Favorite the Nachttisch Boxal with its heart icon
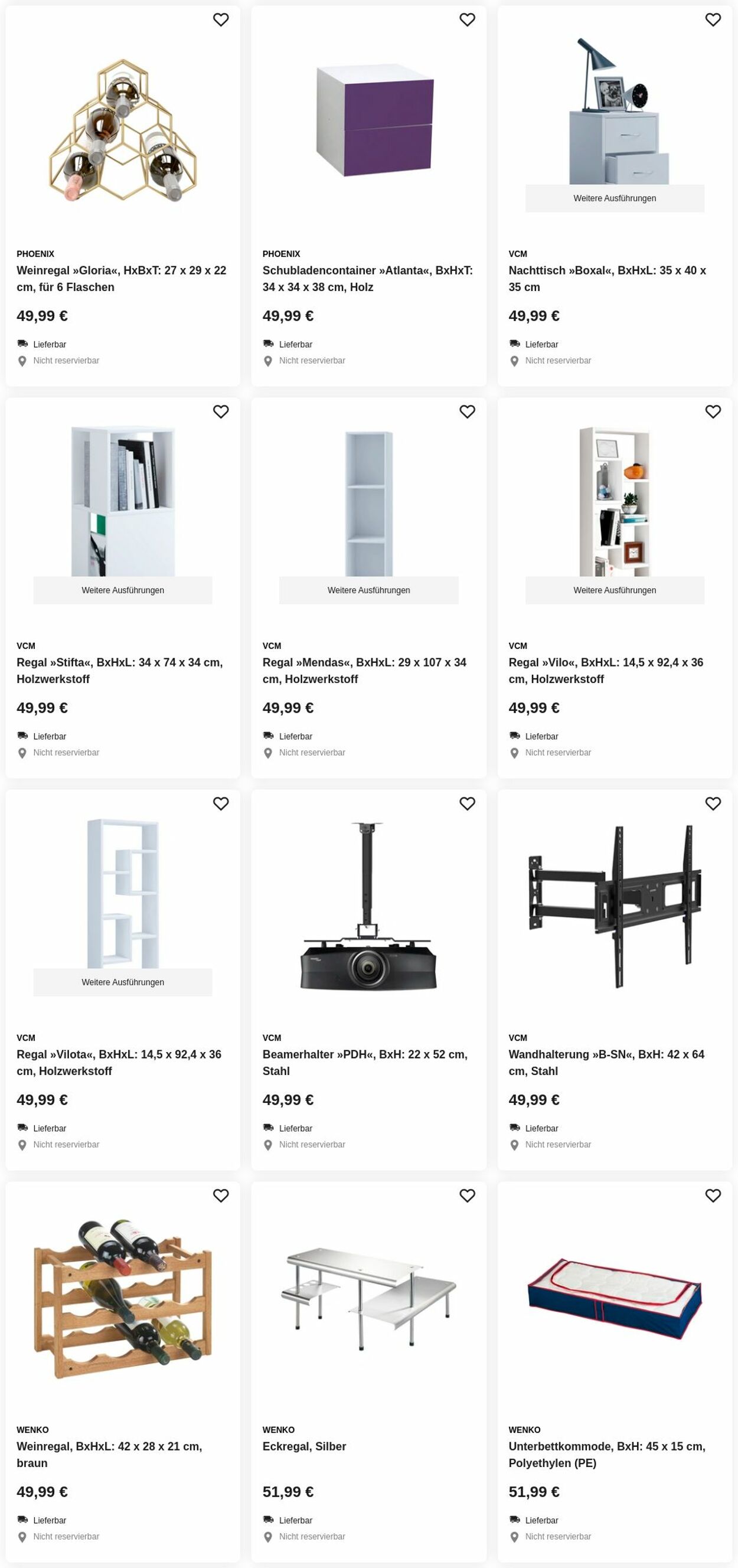Viewport: 738px width, 1568px height. [x=713, y=19]
